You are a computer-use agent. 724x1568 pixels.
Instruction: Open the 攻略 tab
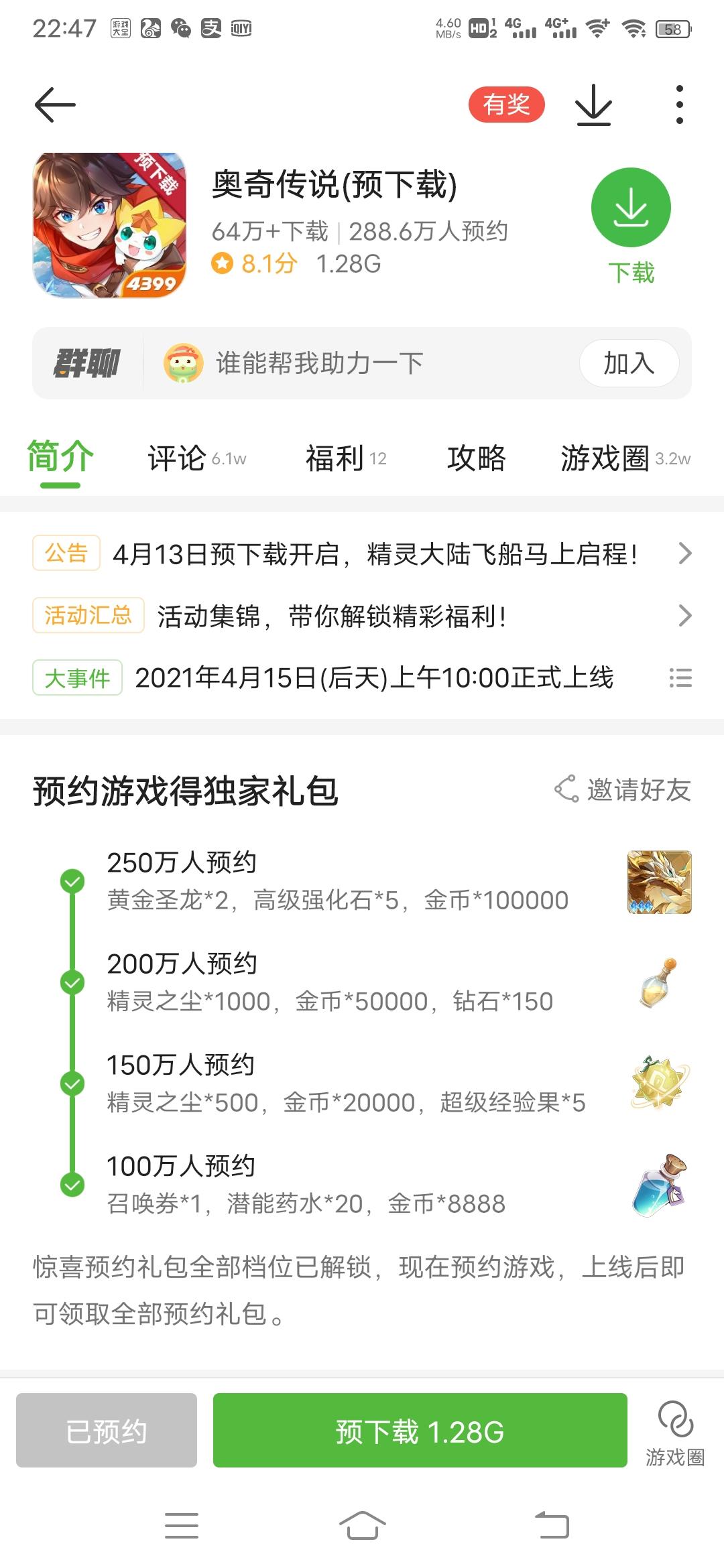pos(476,458)
